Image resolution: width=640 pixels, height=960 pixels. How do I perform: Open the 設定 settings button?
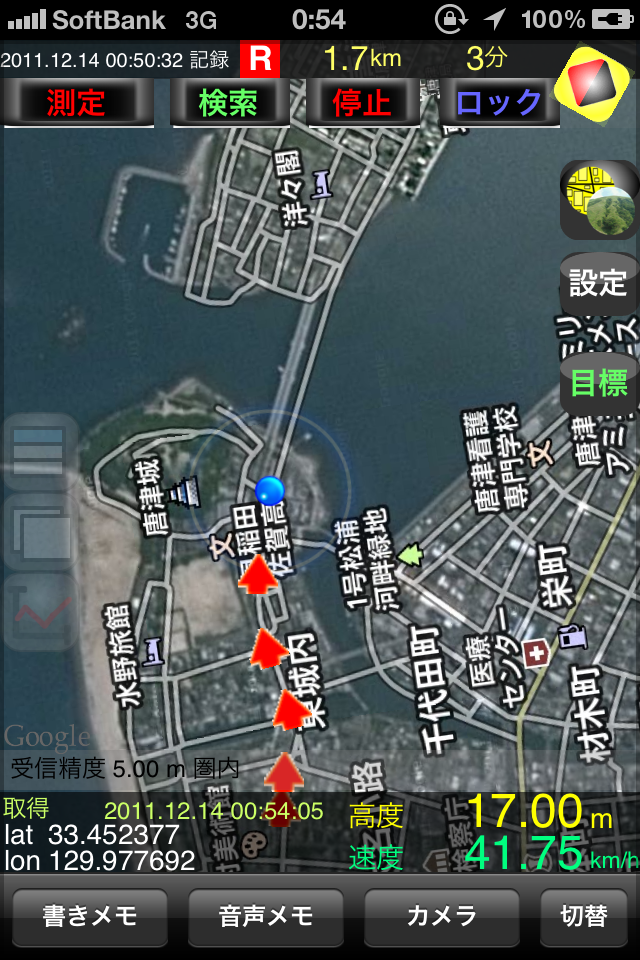(x=598, y=283)
